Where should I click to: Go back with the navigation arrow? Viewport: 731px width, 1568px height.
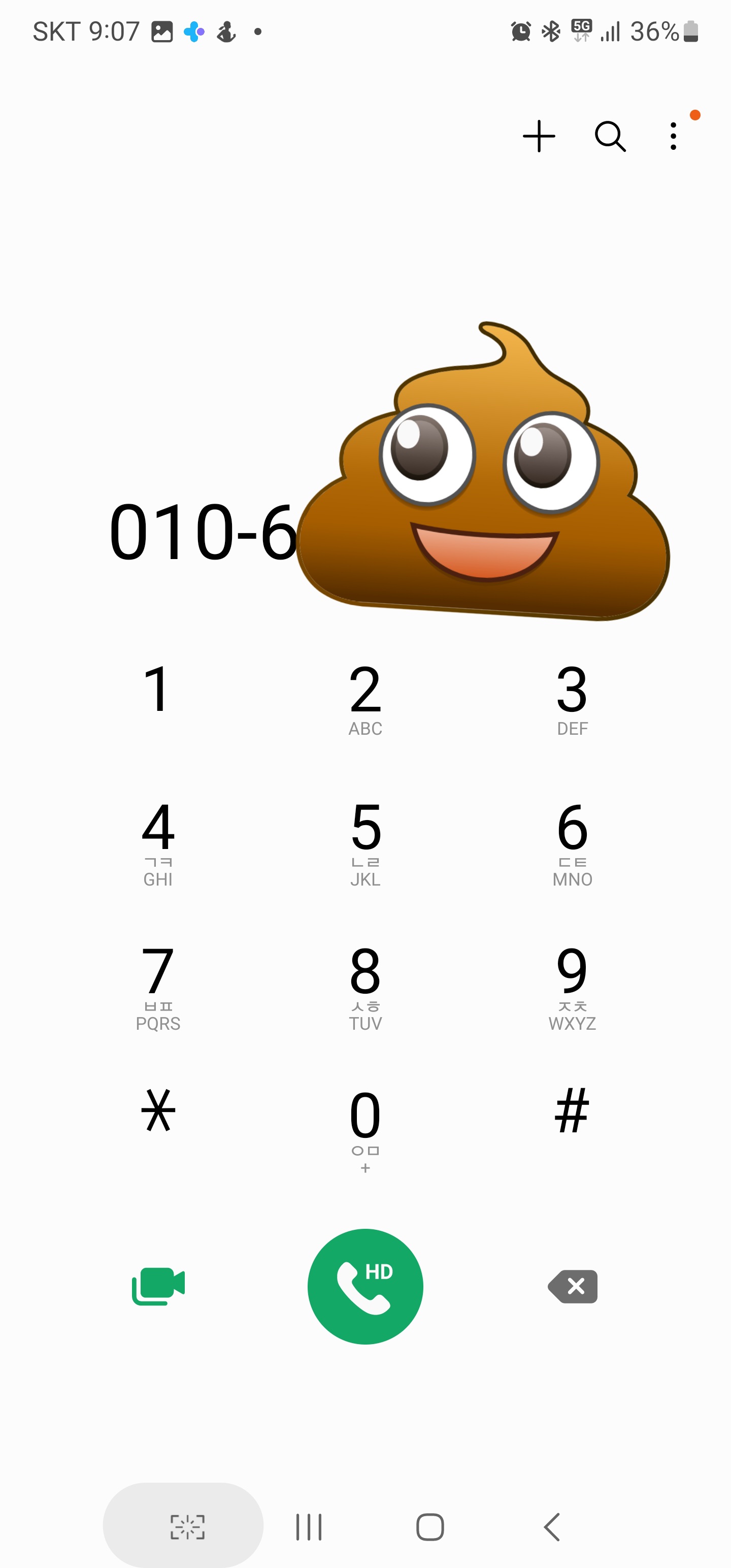coord(551,1526)
